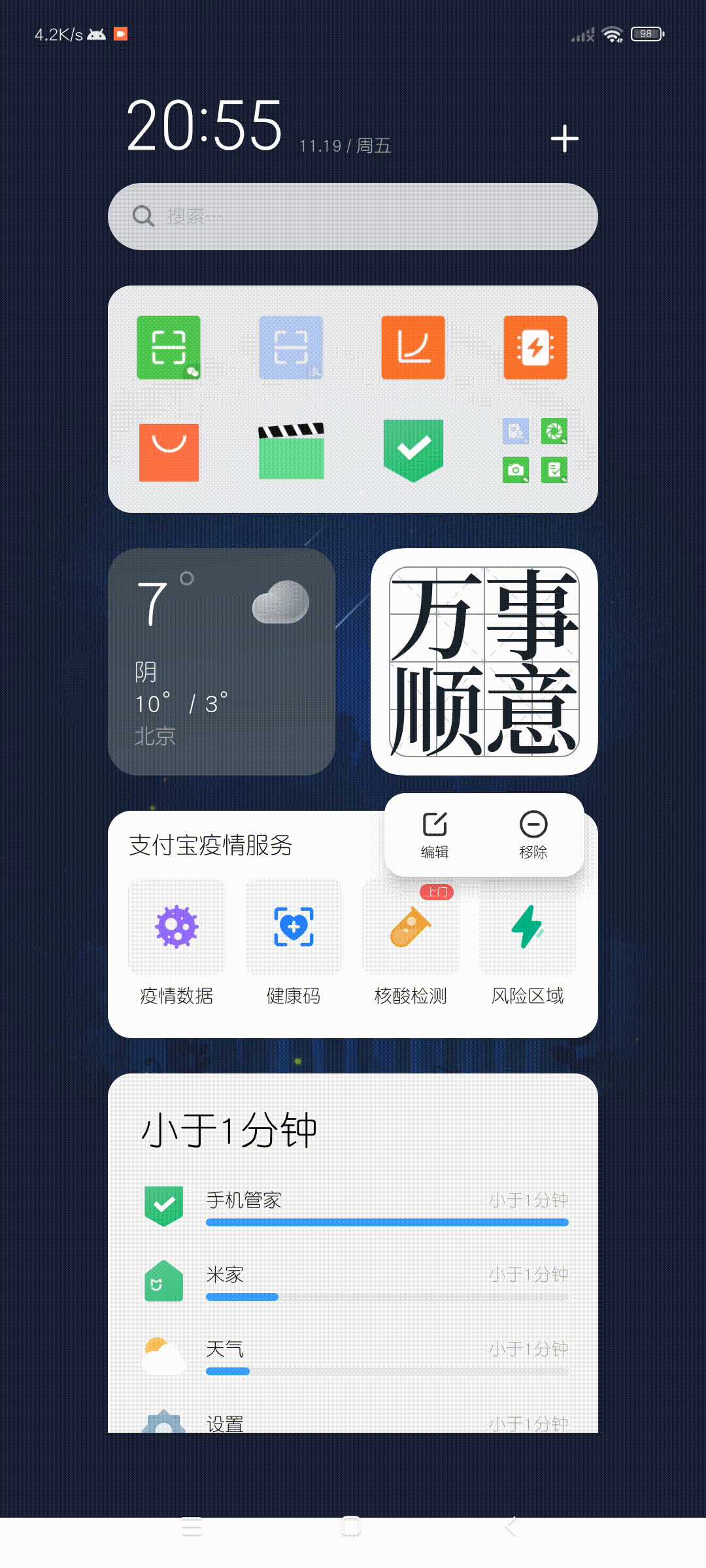Open 疫情数据 in Alipay services
Viewport: 706px width, 1568px height.
(x=176, y=941)
